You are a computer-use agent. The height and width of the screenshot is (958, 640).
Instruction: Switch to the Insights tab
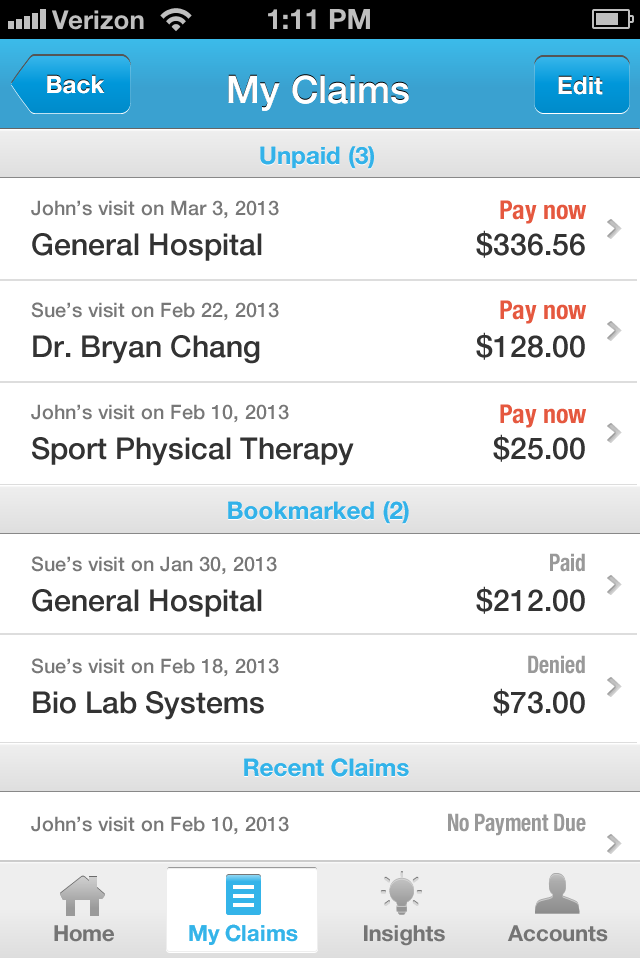pyautogui.click(x=403, y=910)
